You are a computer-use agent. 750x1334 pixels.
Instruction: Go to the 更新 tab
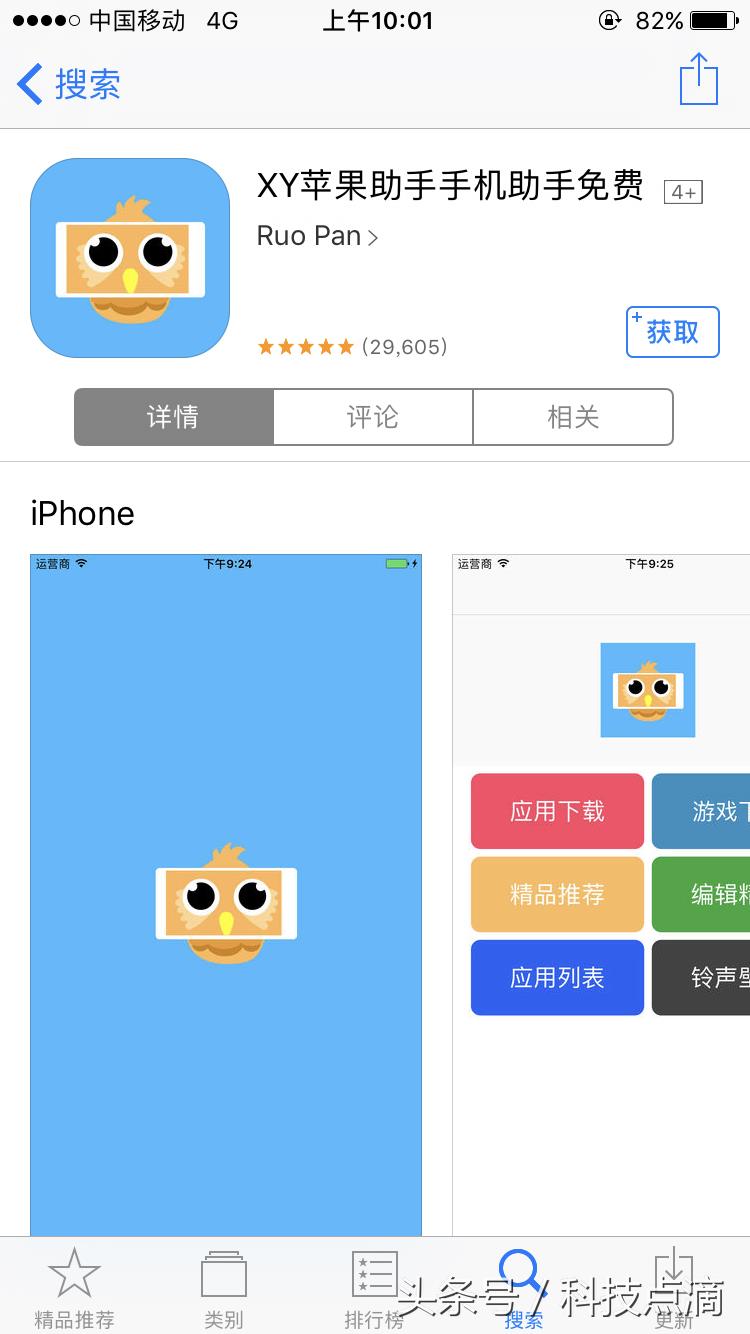point(674,1290)
